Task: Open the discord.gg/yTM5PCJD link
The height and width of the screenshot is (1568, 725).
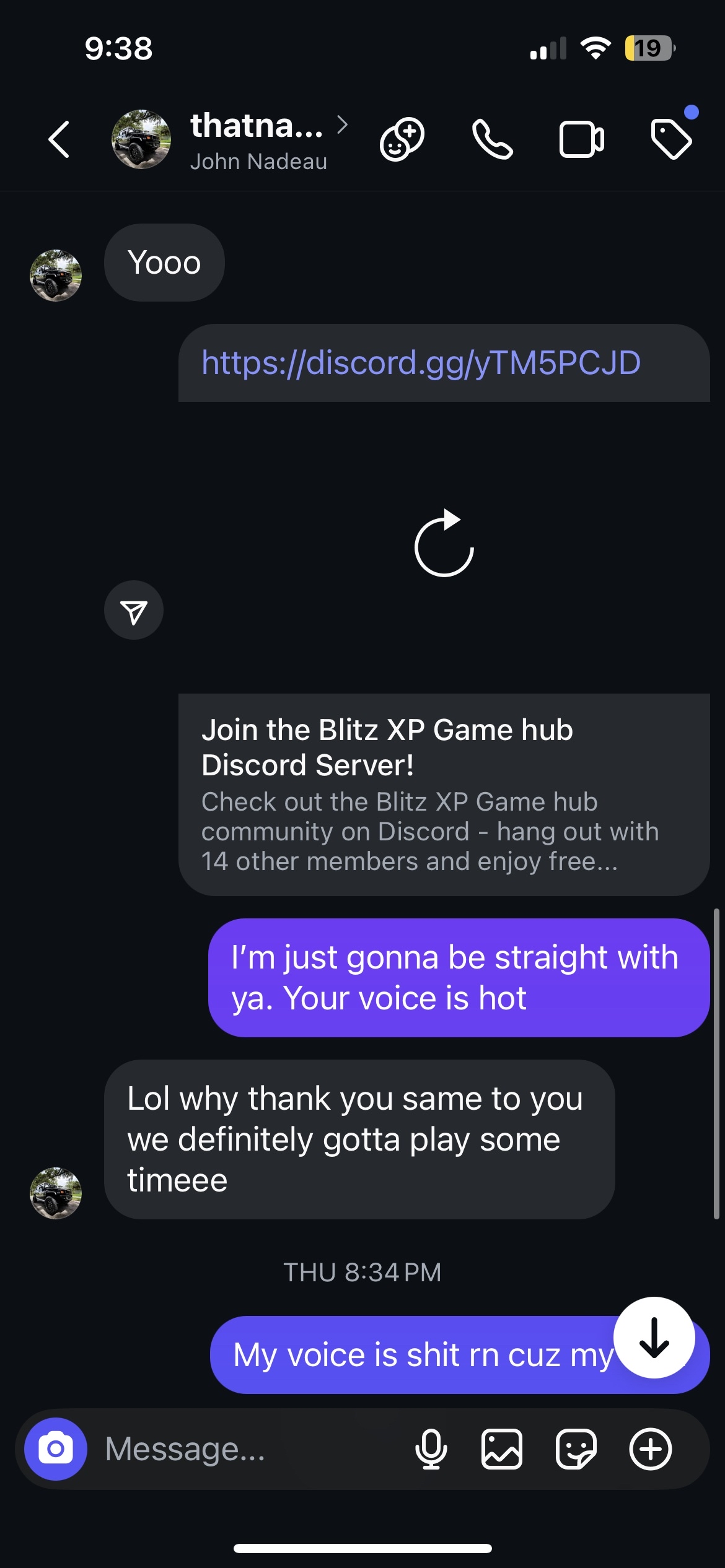Action: [421, 363]
